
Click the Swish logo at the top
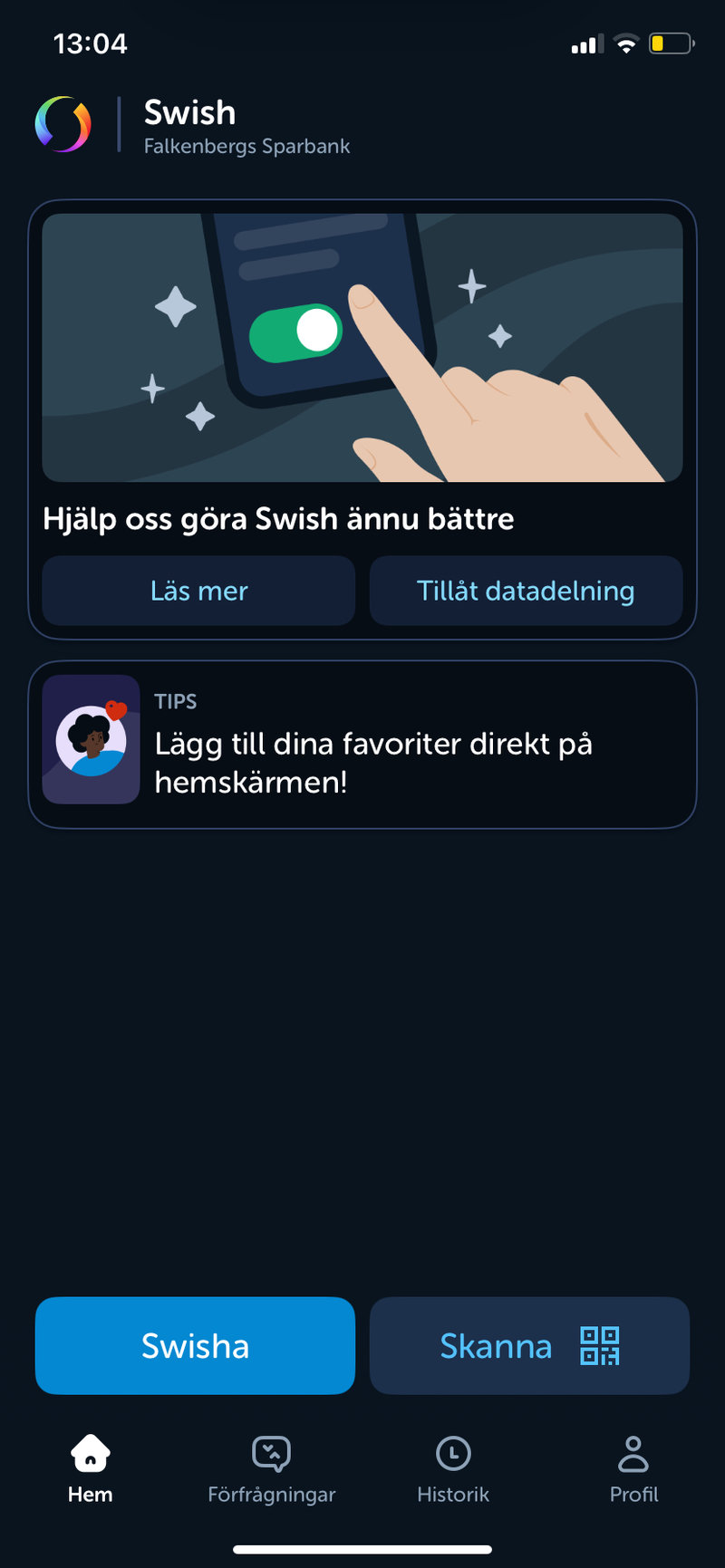coord(63,124)
